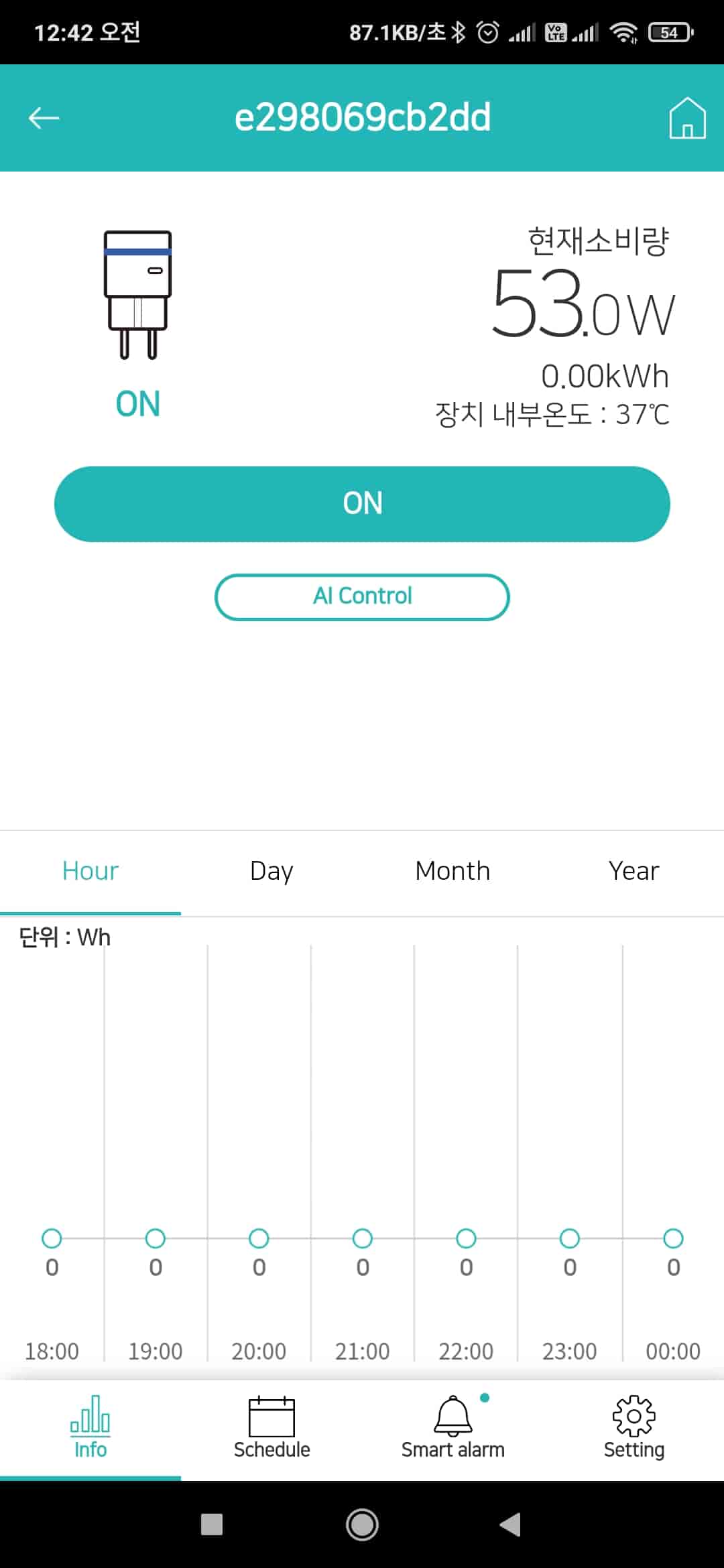Select the Month tab
This screenshot has height=1568, width=724.
point(452,870)
